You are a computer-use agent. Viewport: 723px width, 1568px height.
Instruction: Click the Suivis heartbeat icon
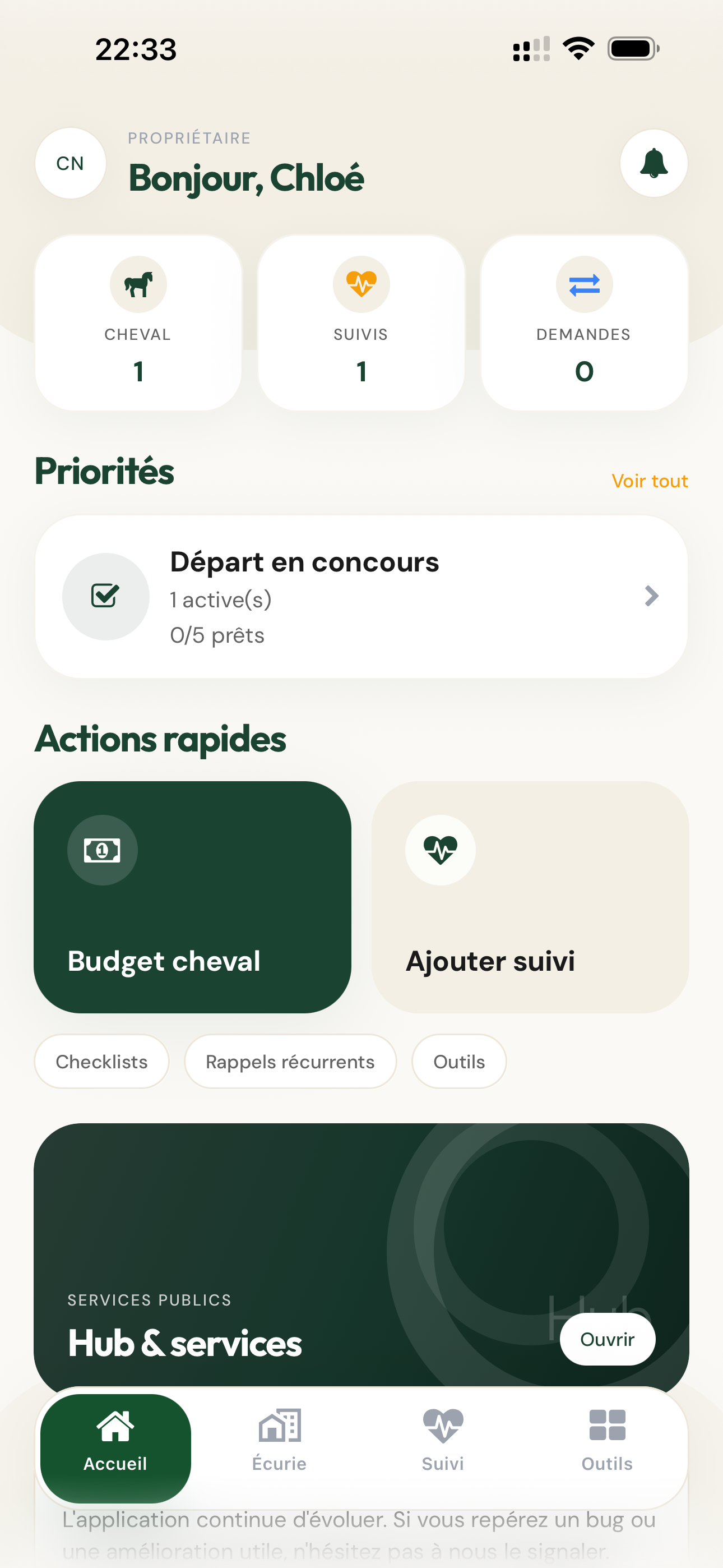(x=360, y=284)
